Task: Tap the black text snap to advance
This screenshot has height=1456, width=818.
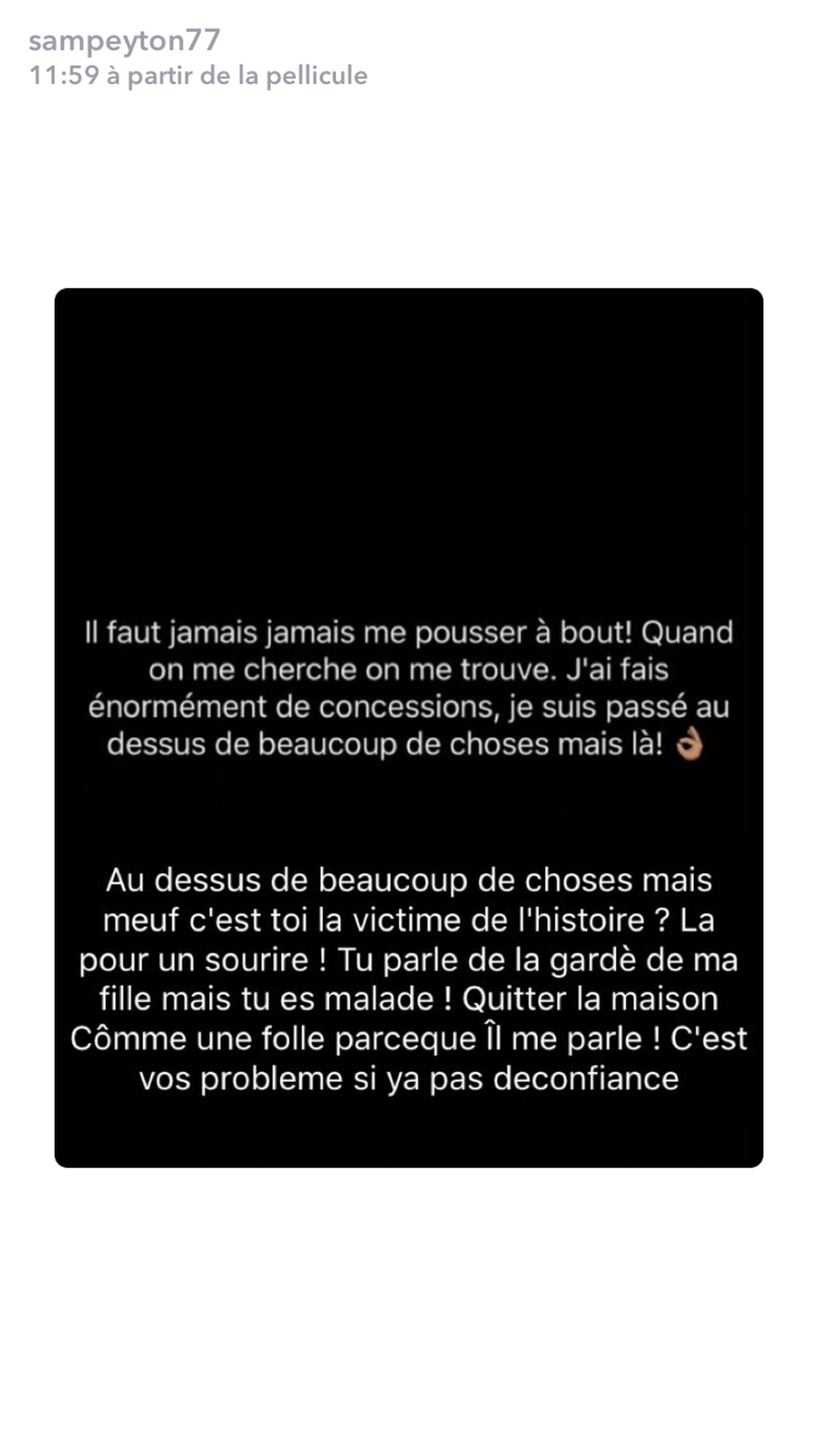Action: click(409, 728)
